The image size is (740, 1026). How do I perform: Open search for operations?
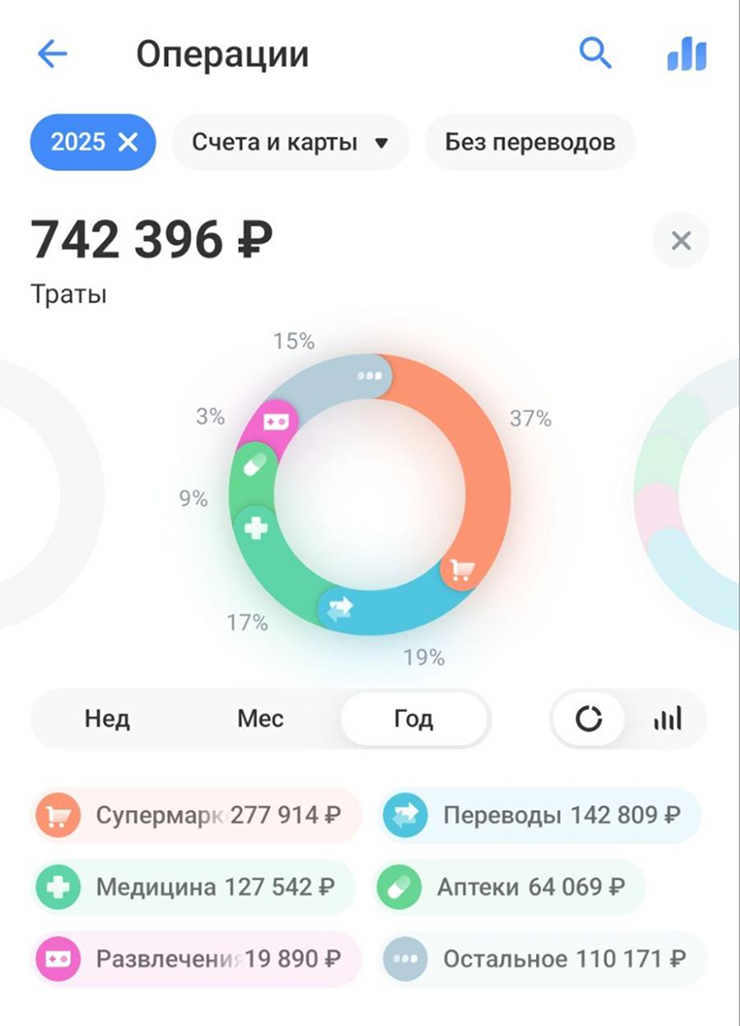click(x=595, y=54)
